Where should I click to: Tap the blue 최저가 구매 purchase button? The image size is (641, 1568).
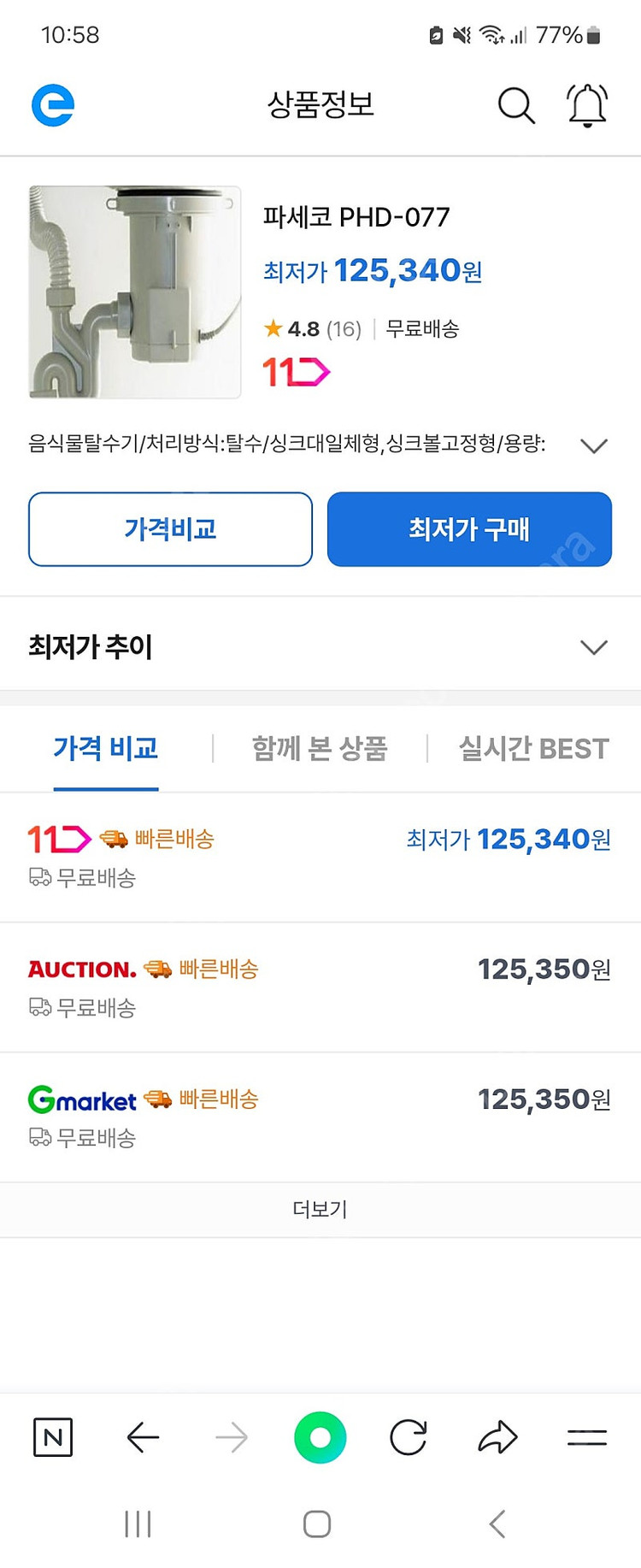469,529
